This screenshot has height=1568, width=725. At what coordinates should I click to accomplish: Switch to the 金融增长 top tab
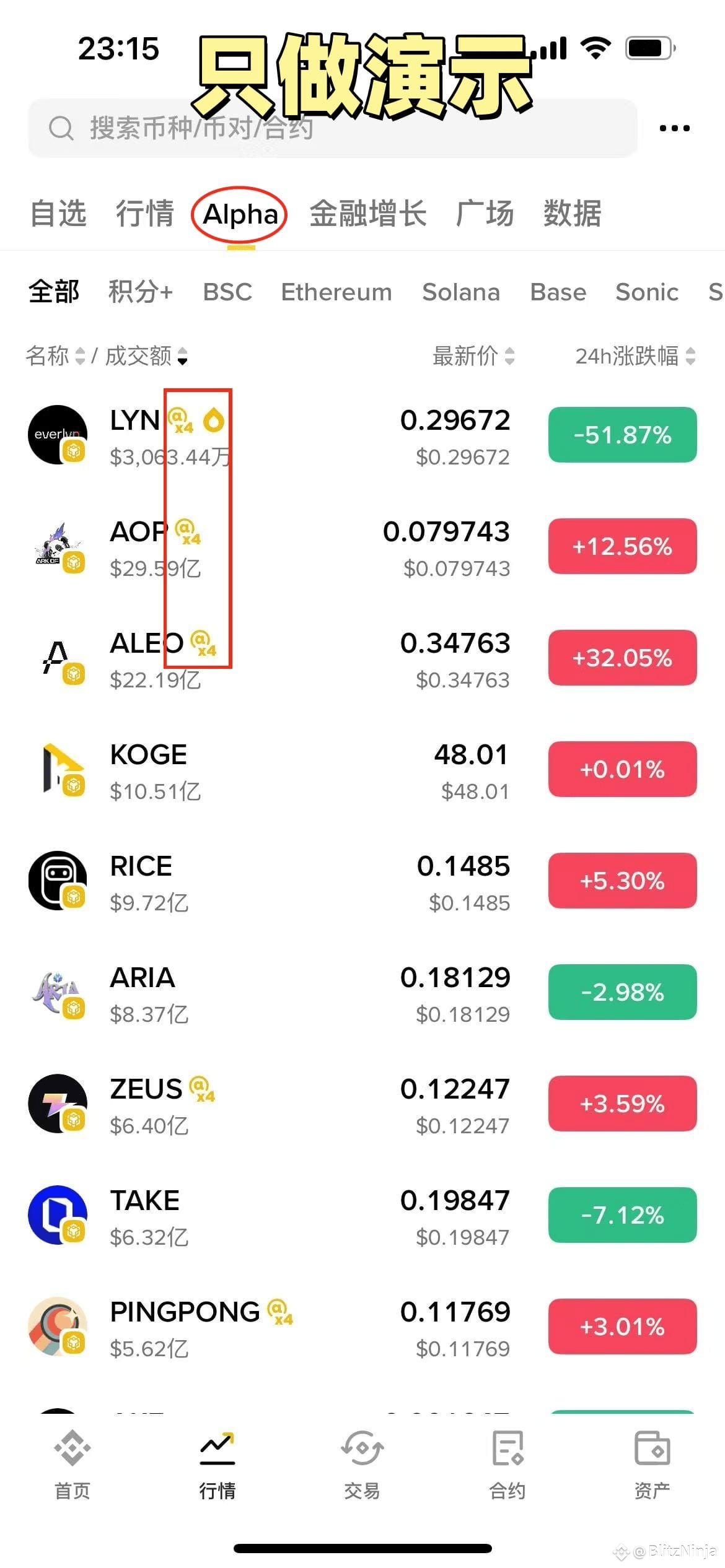click(368, 214)
